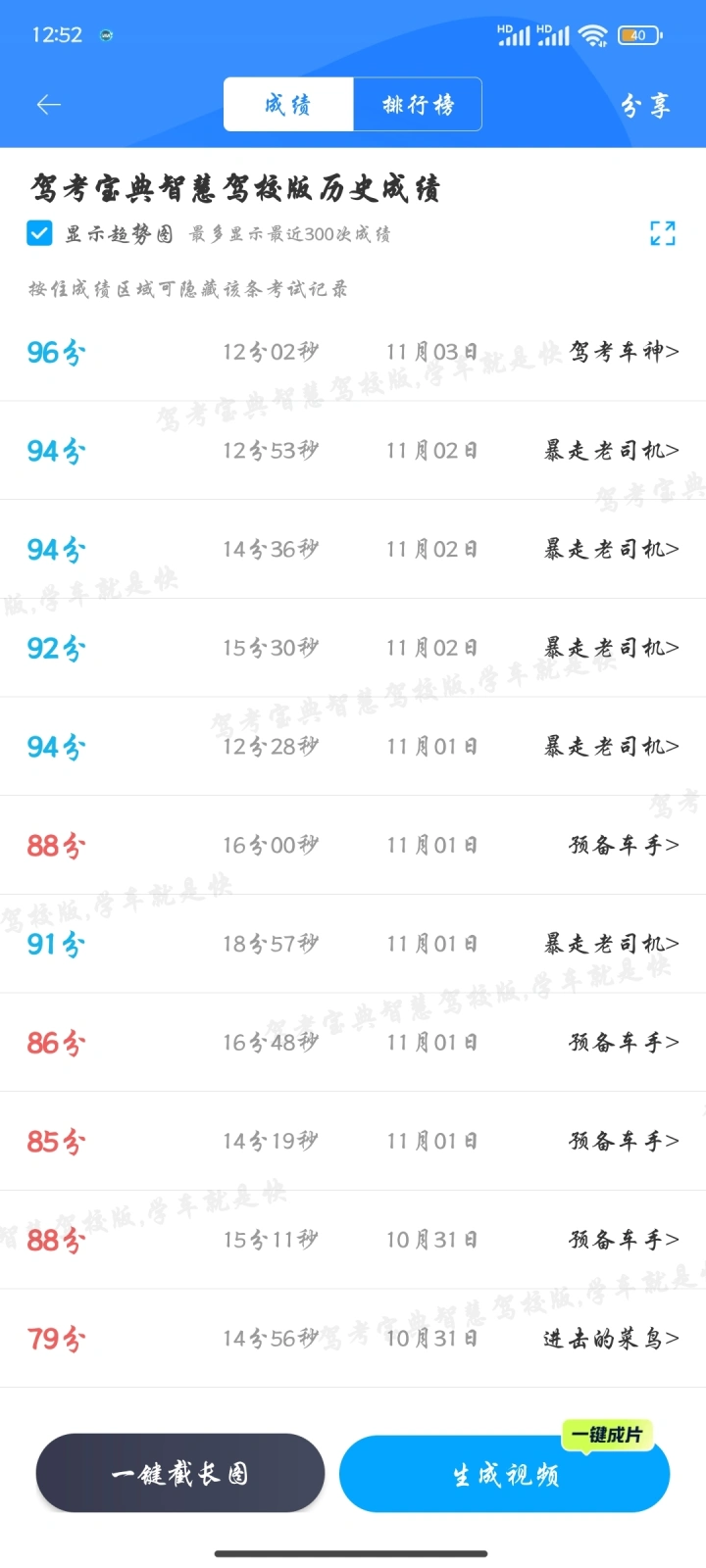Open the 79分 score record
This screenshot has height=1568, width=706.
[353, 1338]
